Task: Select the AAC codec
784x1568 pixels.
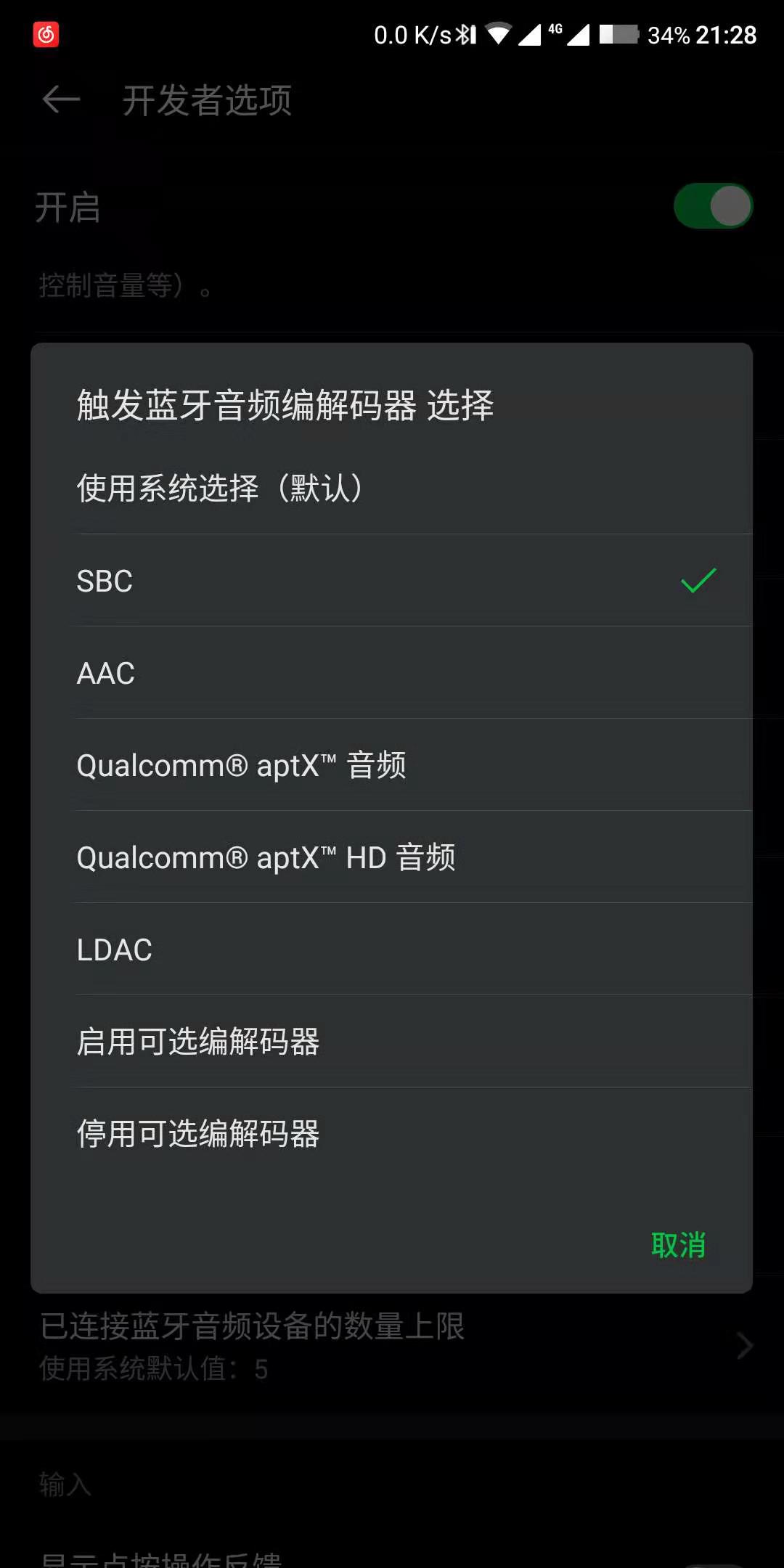Action: 391,673
